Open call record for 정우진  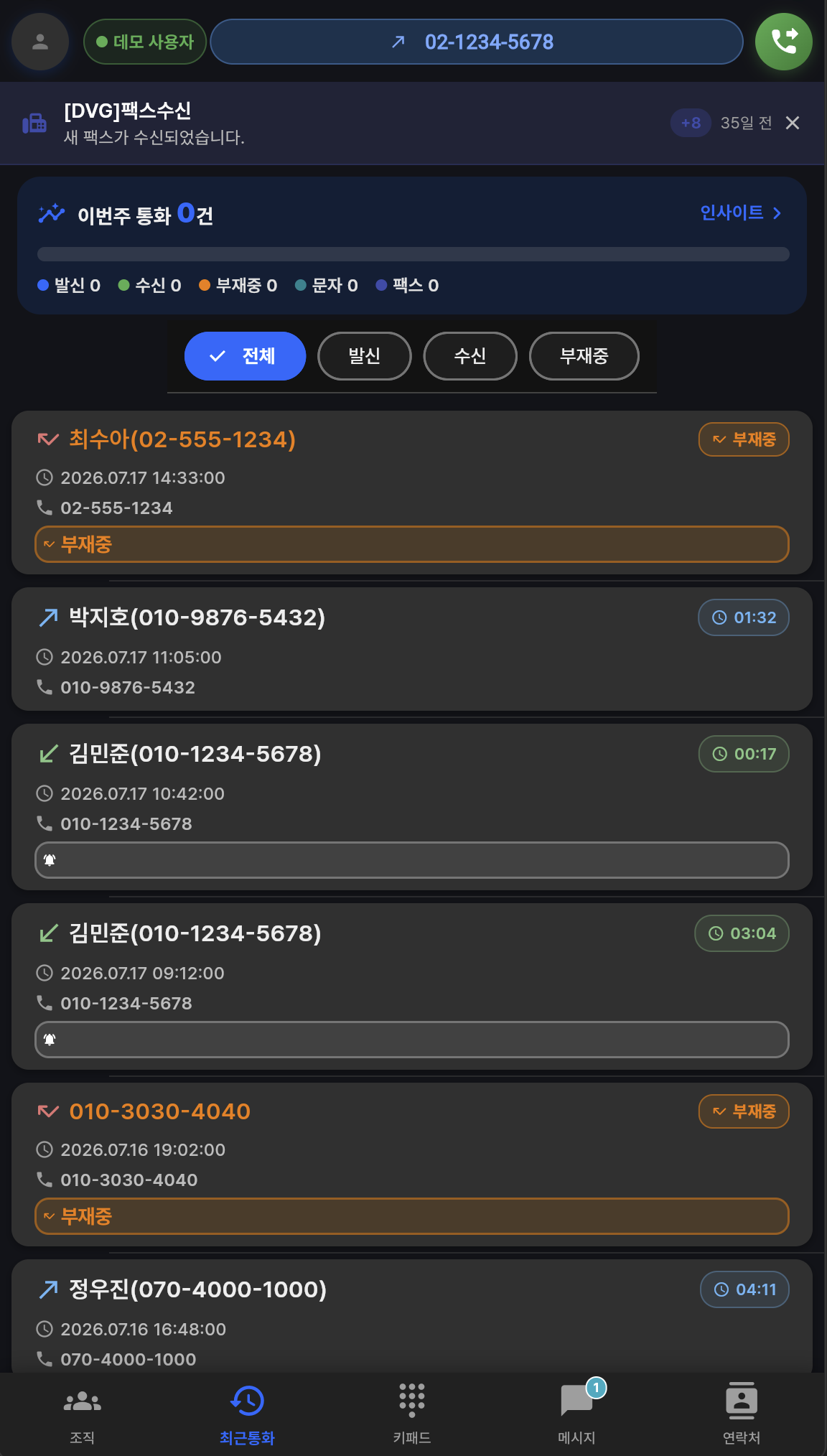point(412,1318)
